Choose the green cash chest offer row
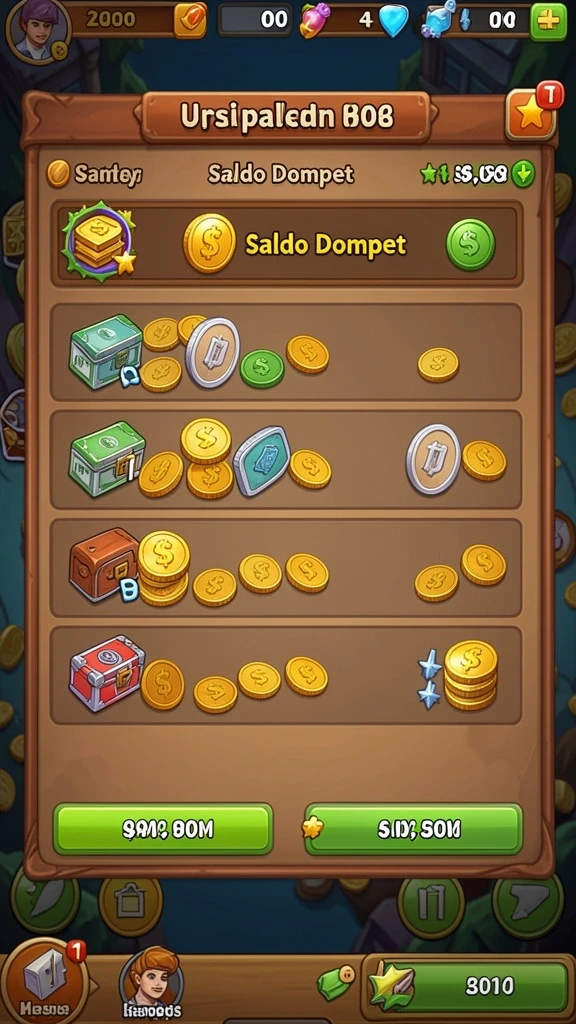 (286, 460)
